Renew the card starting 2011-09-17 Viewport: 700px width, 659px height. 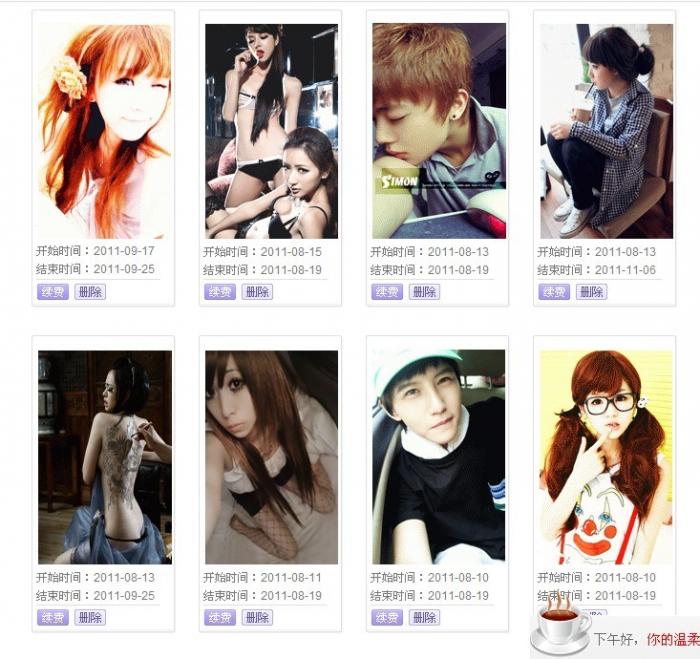[x=53, y=292]
